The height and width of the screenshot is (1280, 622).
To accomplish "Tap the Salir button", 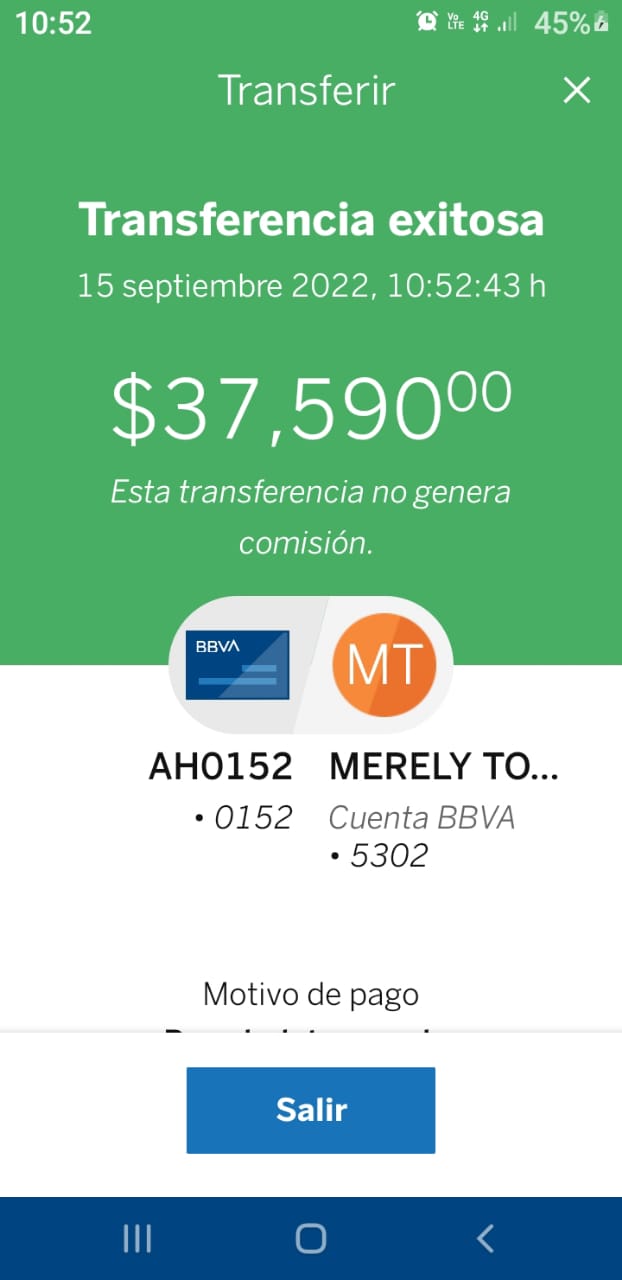I will click(x=311, y=1110).
